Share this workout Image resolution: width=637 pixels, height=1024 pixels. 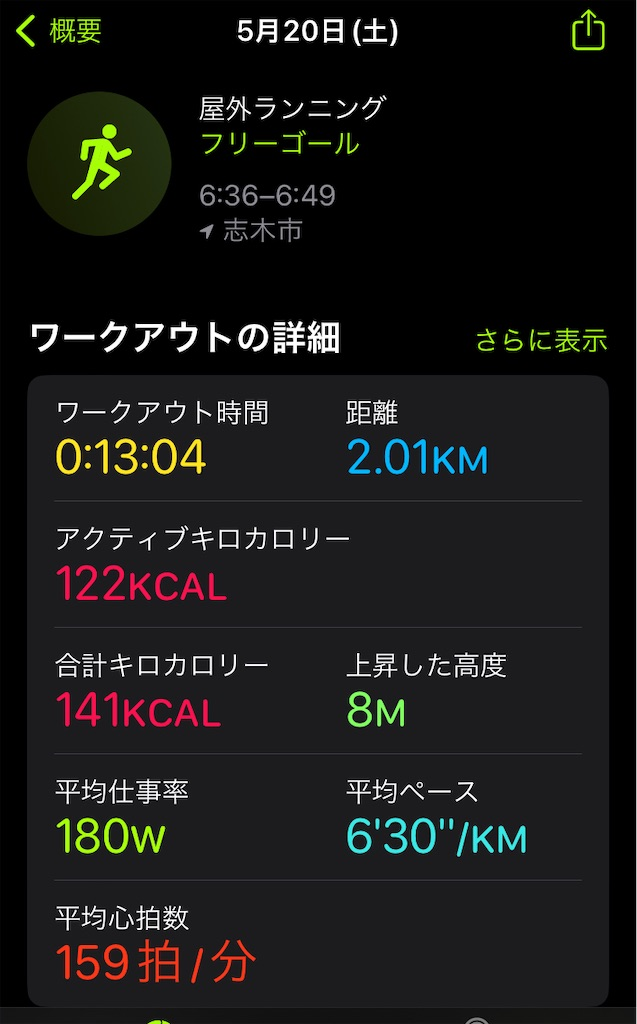[x=588, y=30]
